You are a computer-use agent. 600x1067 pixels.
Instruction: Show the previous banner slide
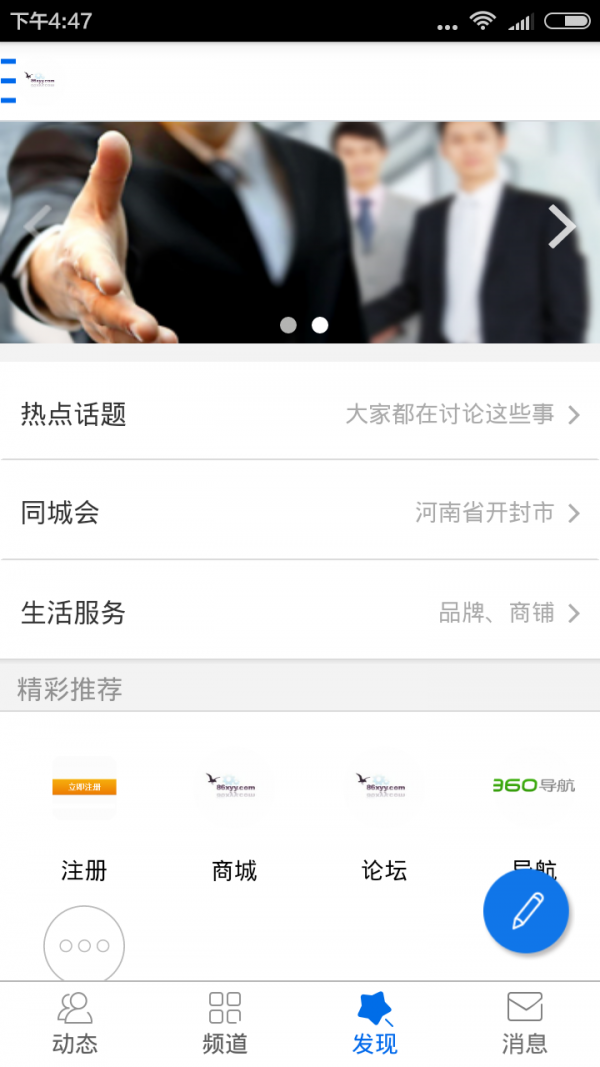[x=36, y=227]
